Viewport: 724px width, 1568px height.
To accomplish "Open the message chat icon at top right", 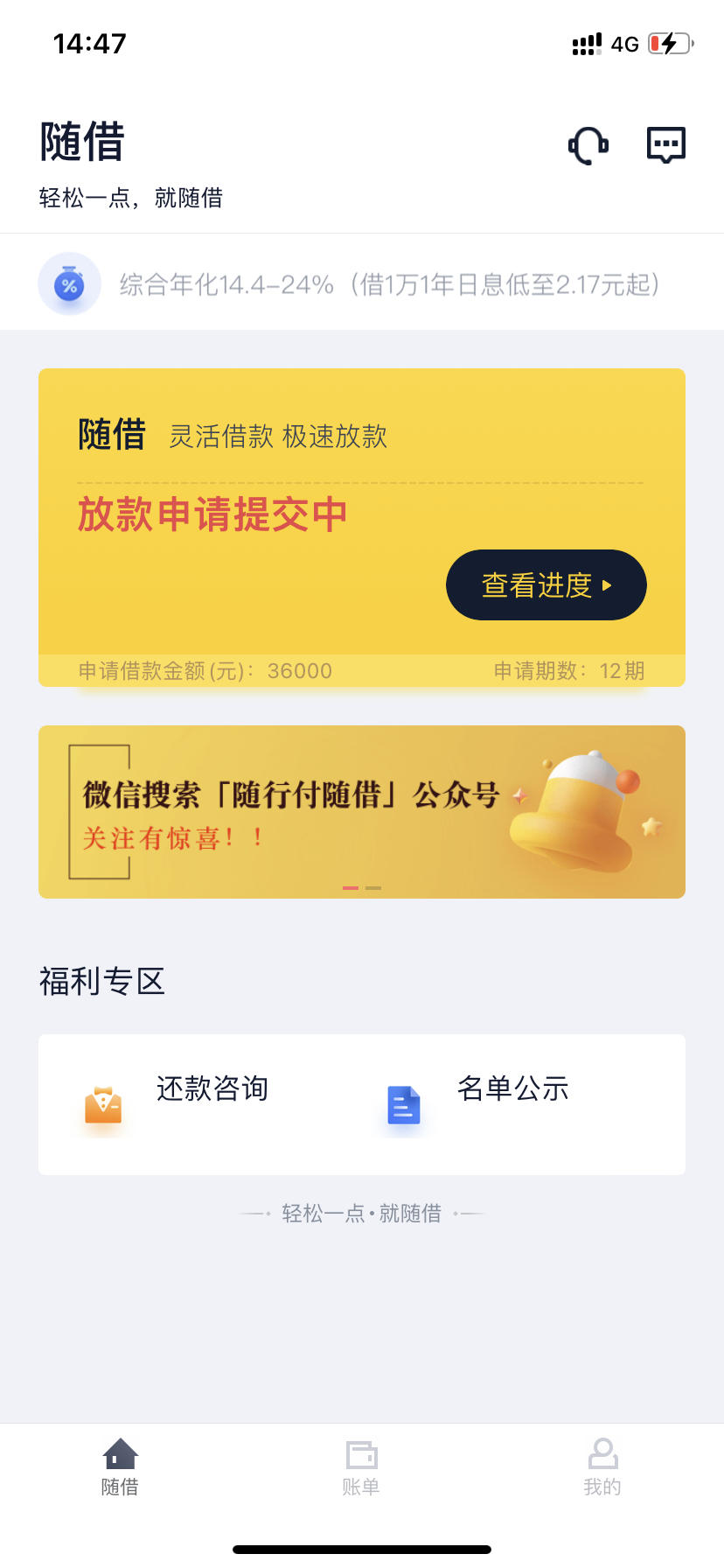I will click(665, 145).
